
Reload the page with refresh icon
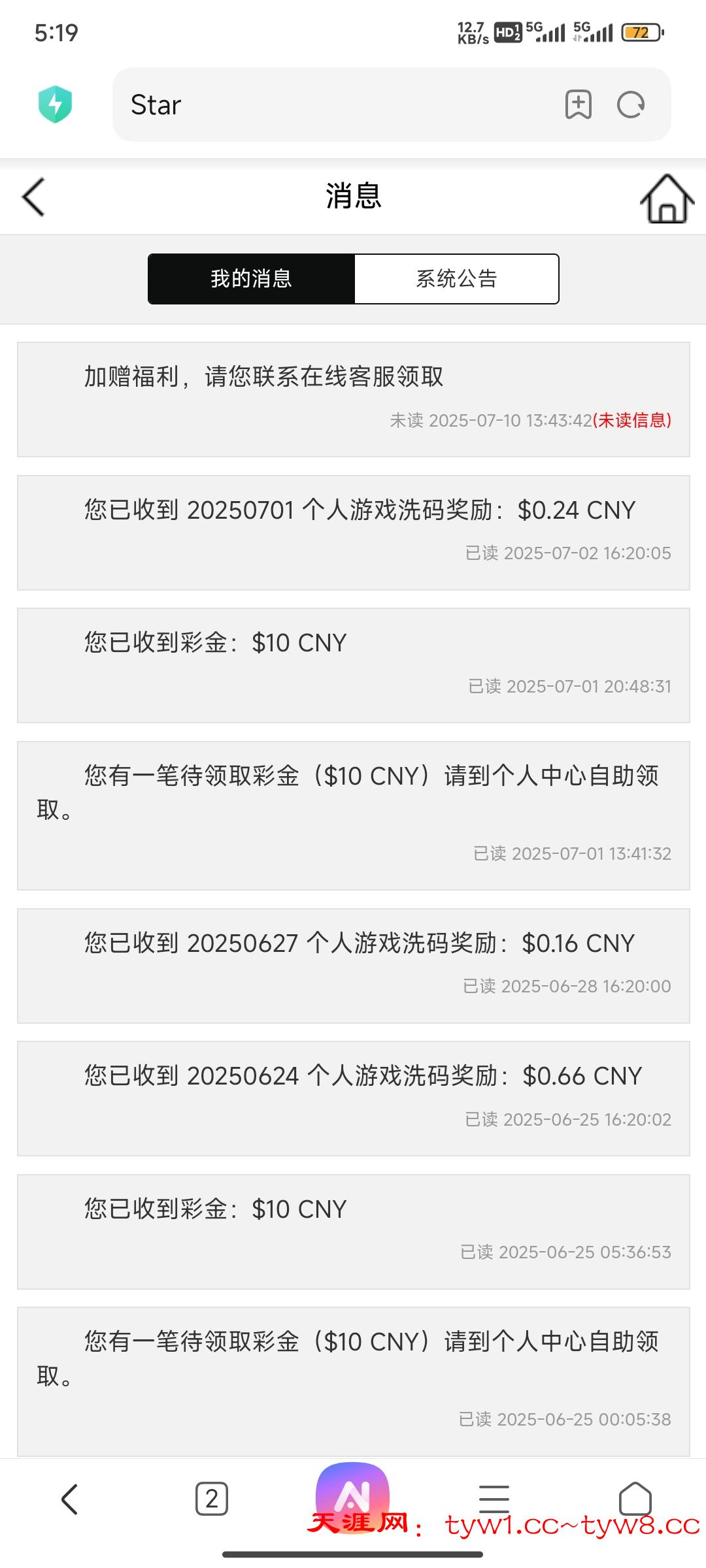click(631, 105)
